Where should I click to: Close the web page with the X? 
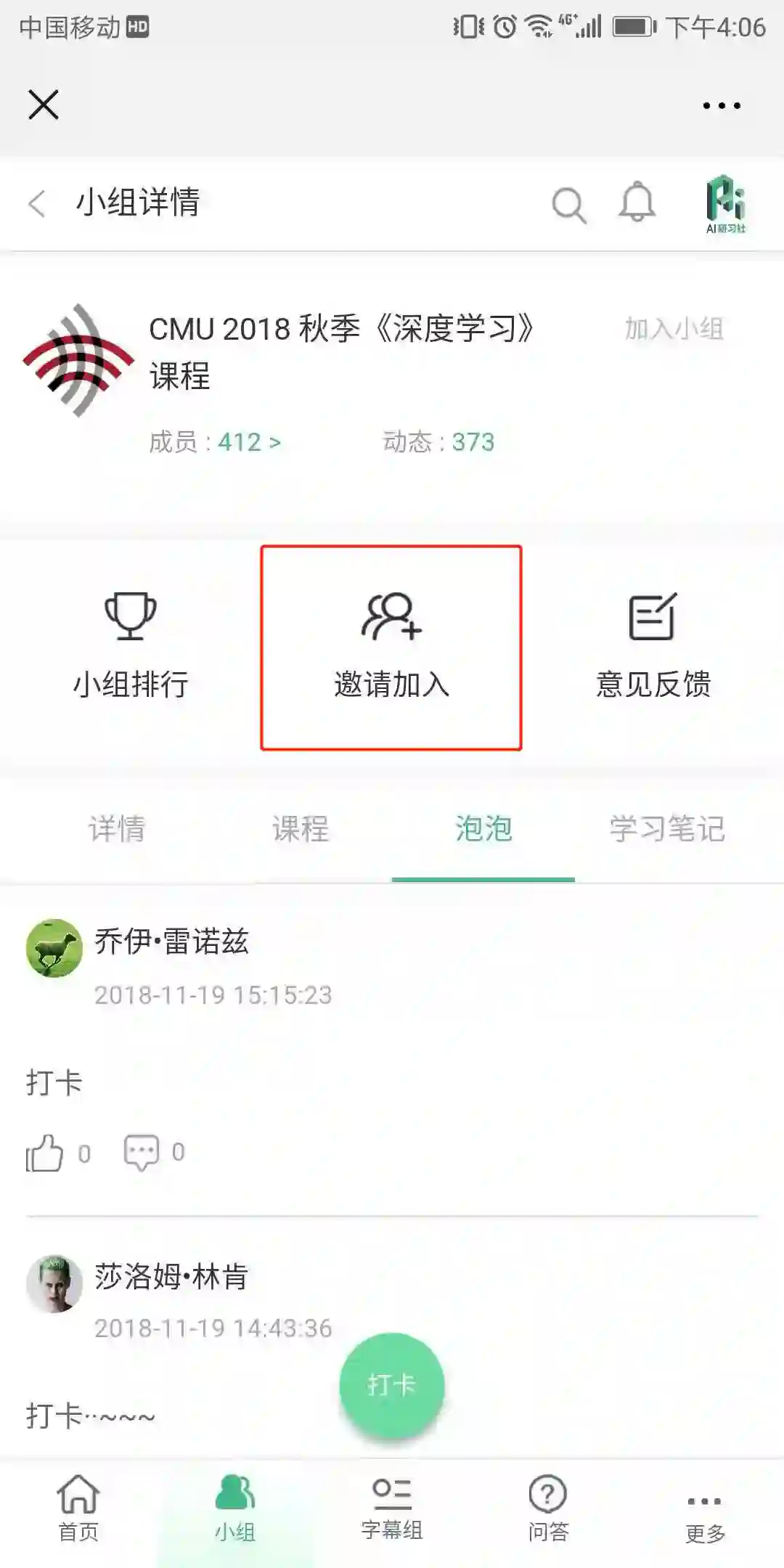coord(44,105)
